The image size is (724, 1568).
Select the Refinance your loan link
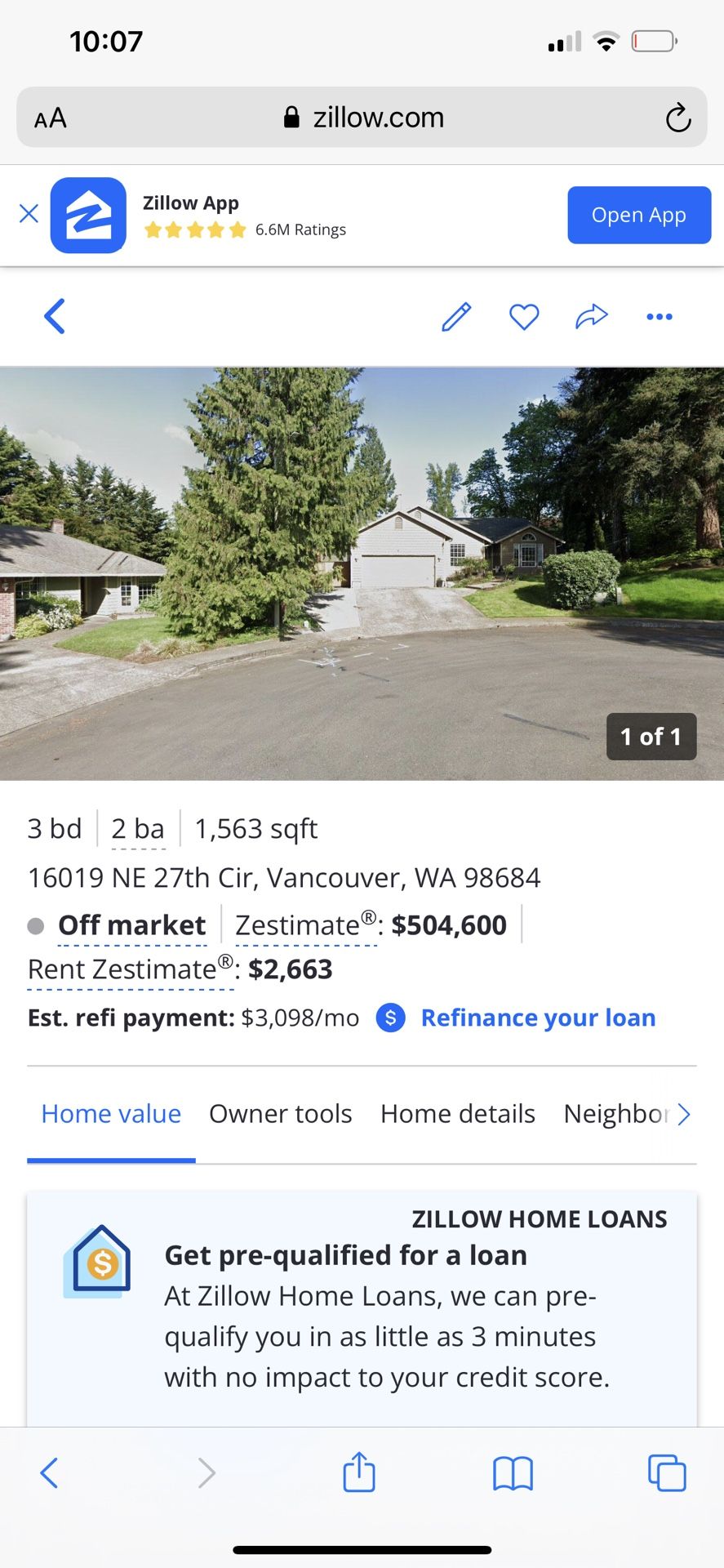538,1018
